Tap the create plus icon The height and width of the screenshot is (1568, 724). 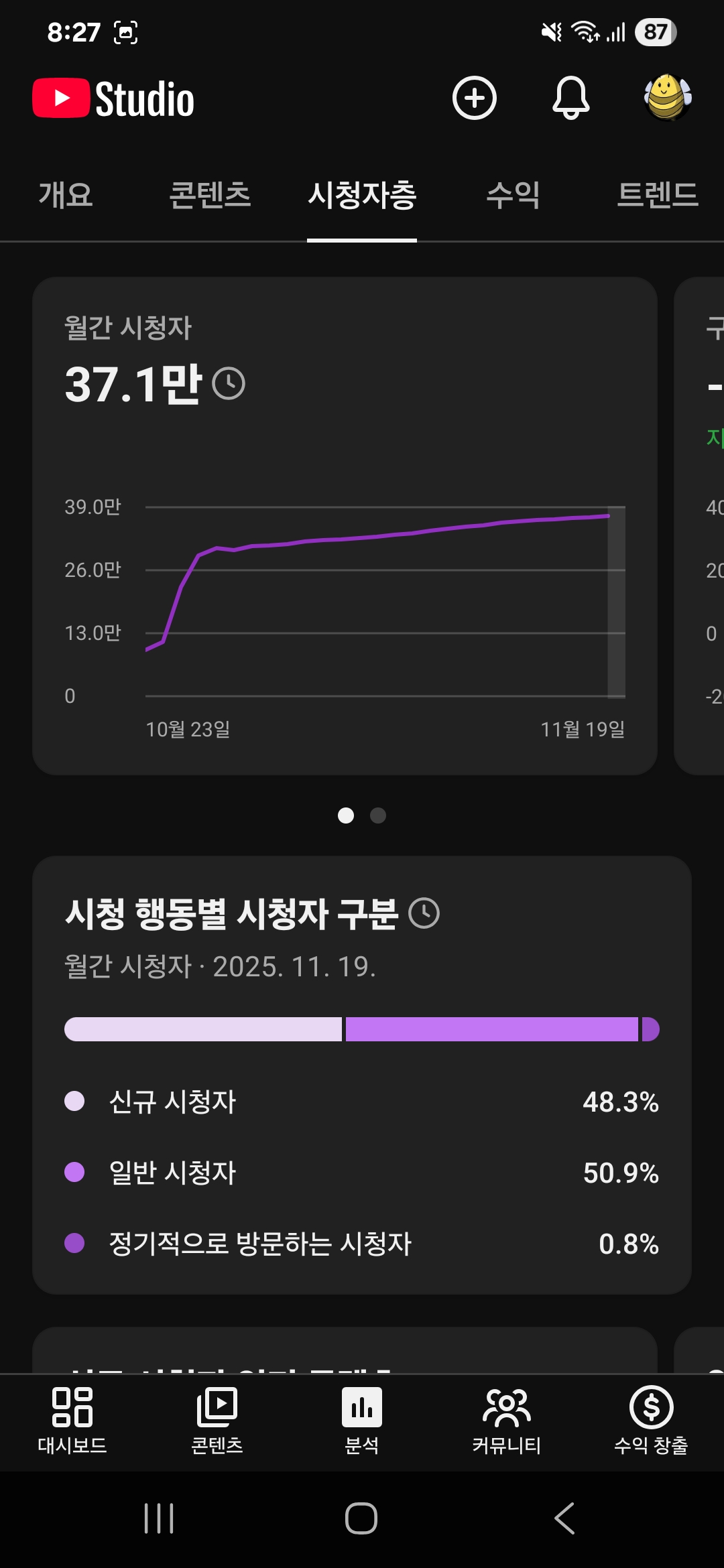(474, 98)
